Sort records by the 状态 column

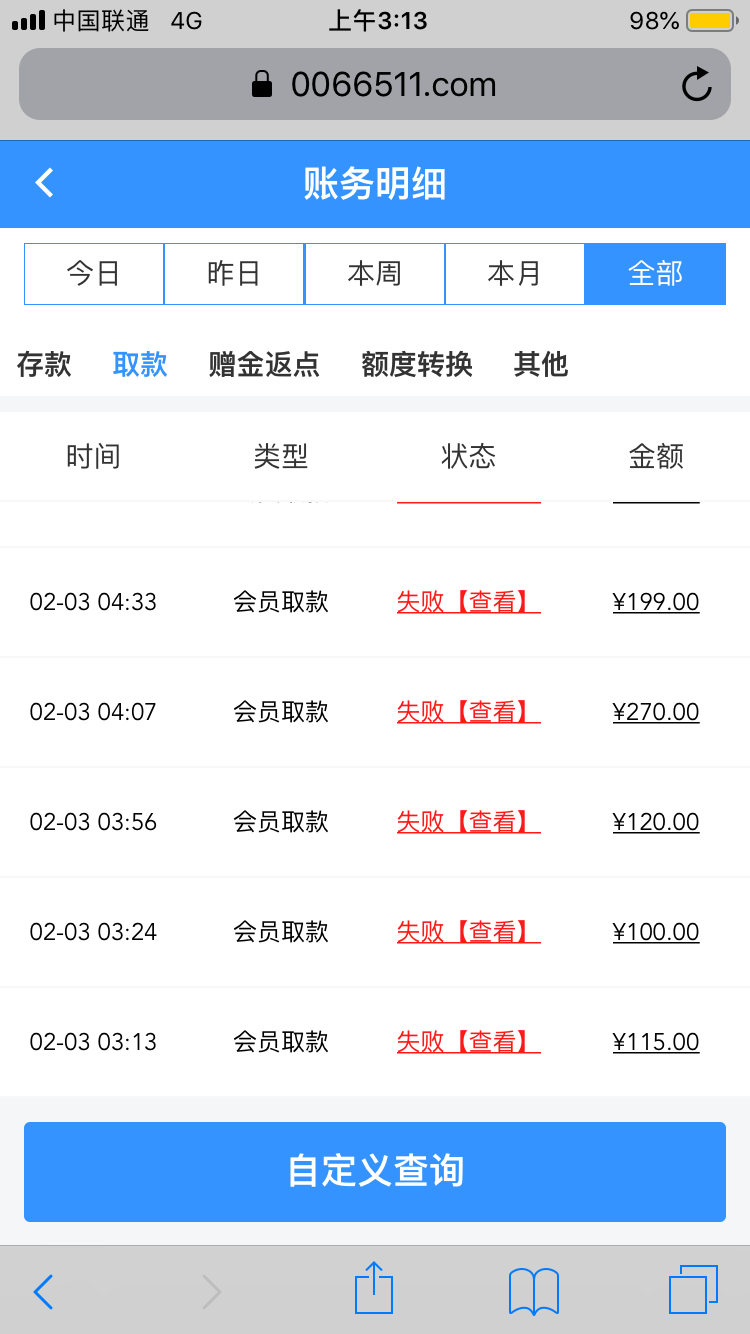[x=468, y=456]
